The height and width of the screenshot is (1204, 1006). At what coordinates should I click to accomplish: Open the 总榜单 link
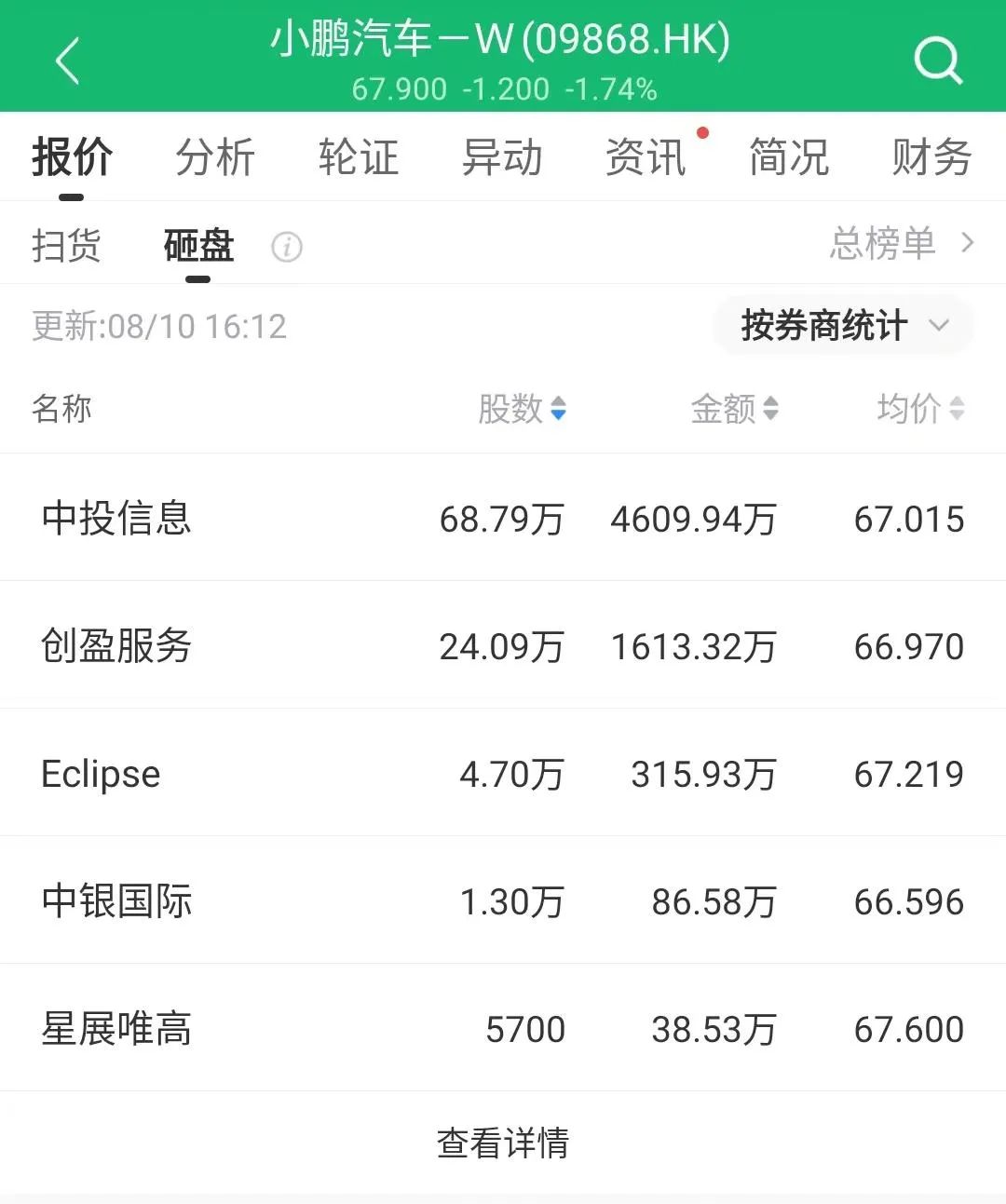tap(879, 243)
